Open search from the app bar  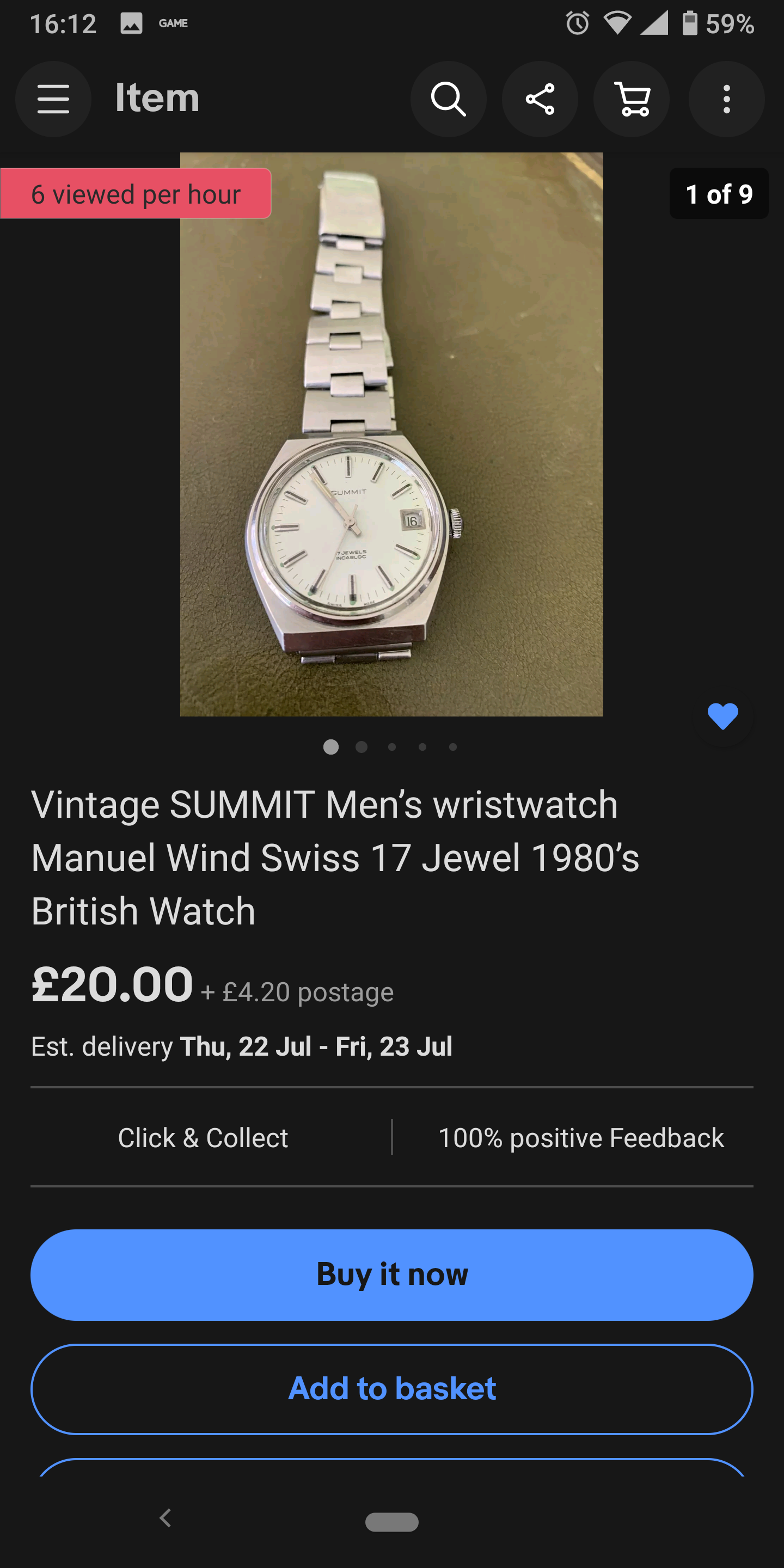449,99
